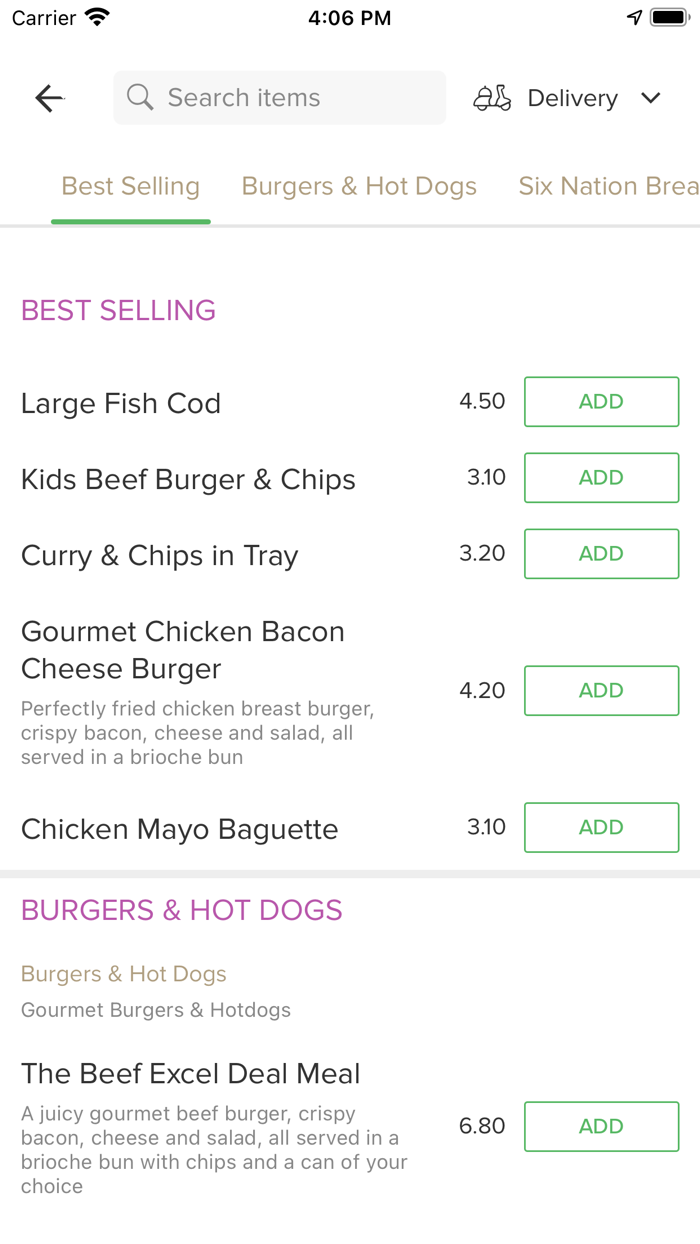Add Gourmet Chicken Bacon Cheese Burger
This screenshot has height=1244, width=700.
click(x=601, y=691)
